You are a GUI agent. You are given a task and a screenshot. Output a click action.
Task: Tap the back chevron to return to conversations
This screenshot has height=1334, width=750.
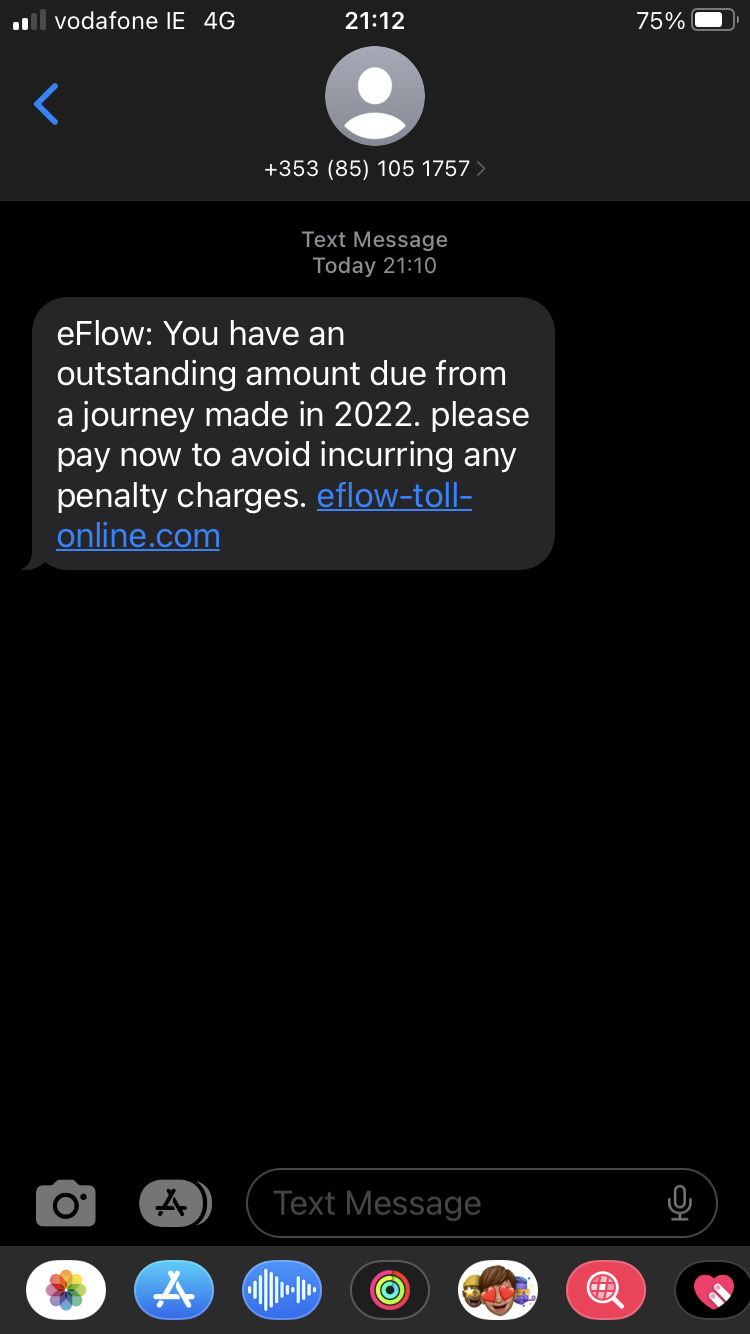(x=46, y=103)
